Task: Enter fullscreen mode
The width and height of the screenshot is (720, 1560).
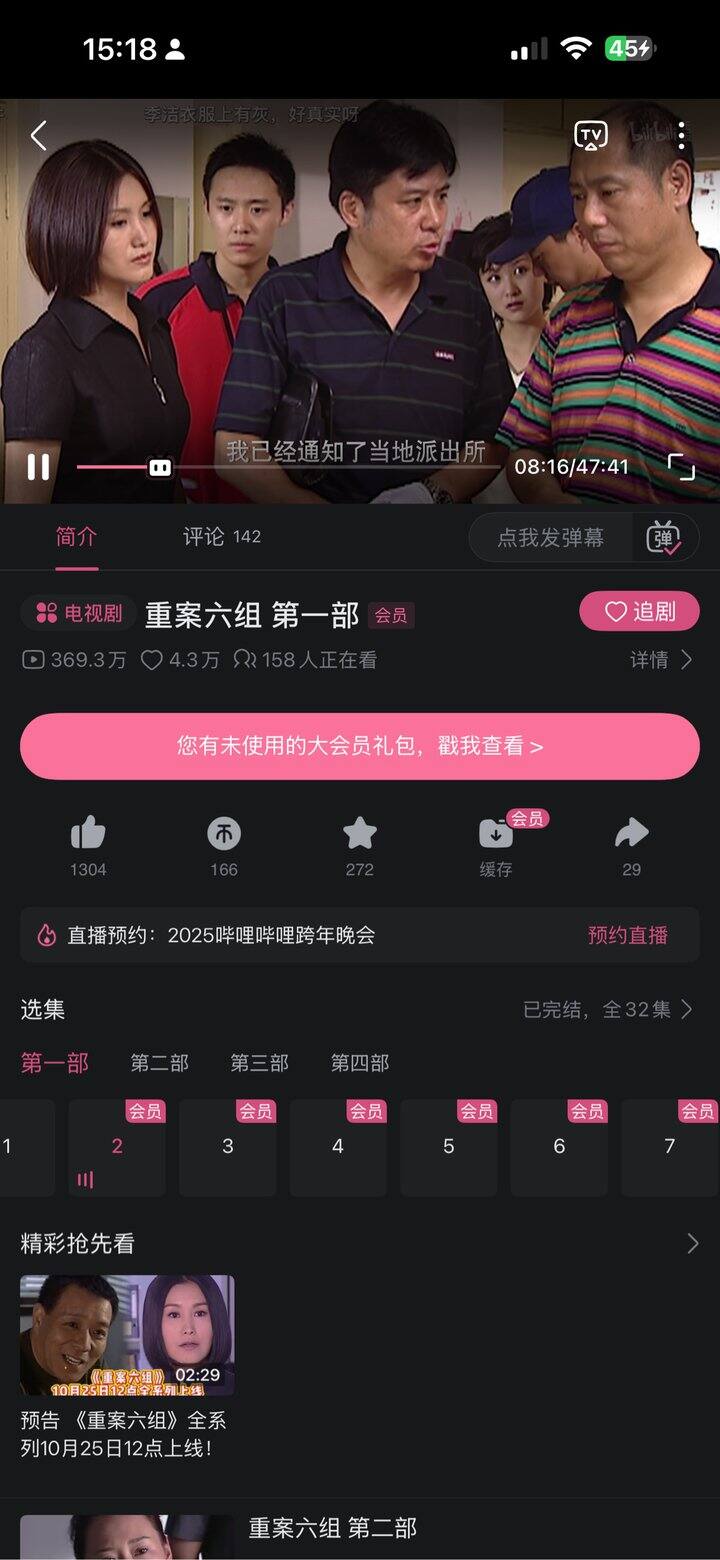Action: 681,466
